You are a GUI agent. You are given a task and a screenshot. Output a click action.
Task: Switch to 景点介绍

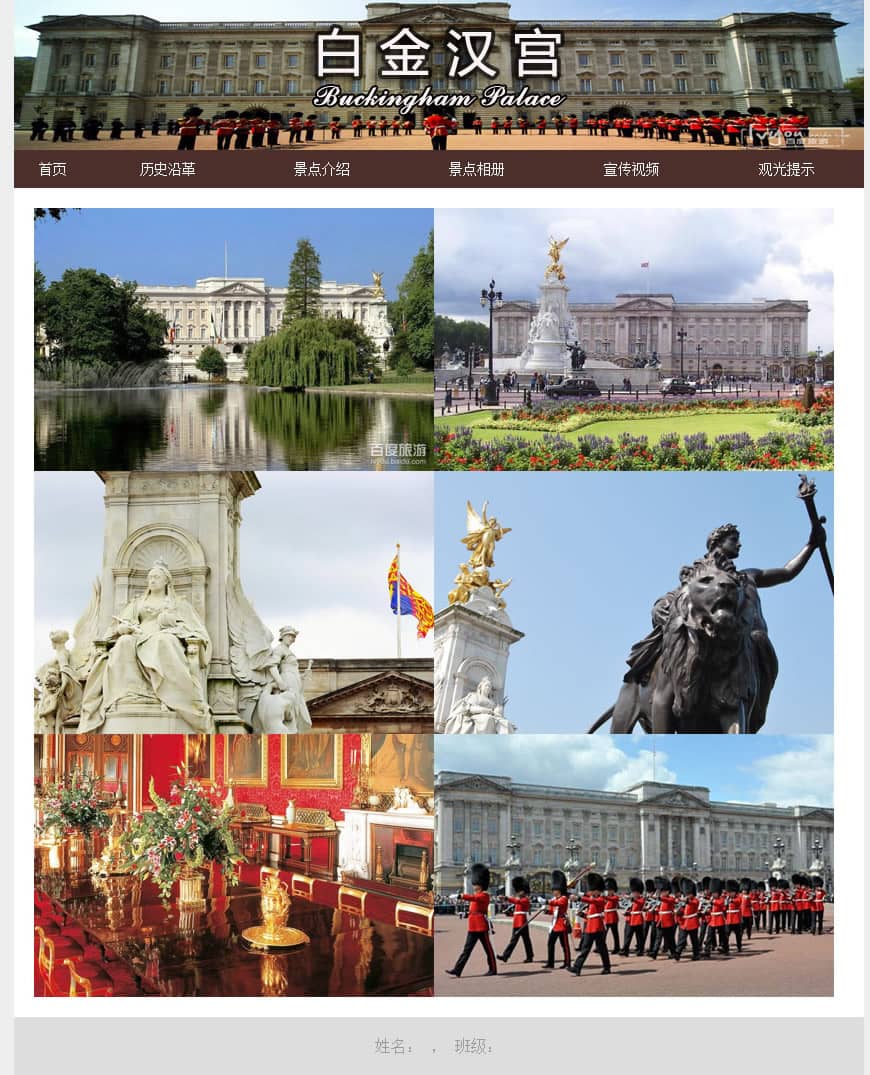pyautogui.click(x=321, y=169)
